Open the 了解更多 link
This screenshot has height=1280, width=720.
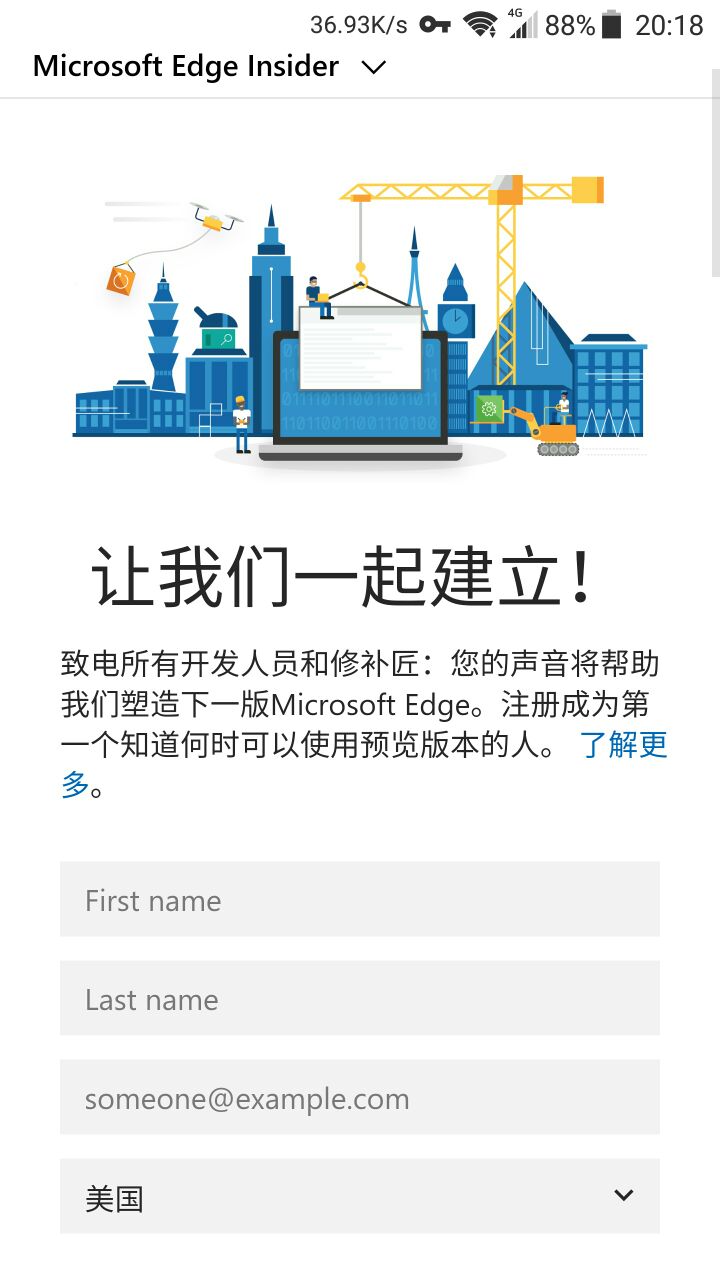[624, 745]
